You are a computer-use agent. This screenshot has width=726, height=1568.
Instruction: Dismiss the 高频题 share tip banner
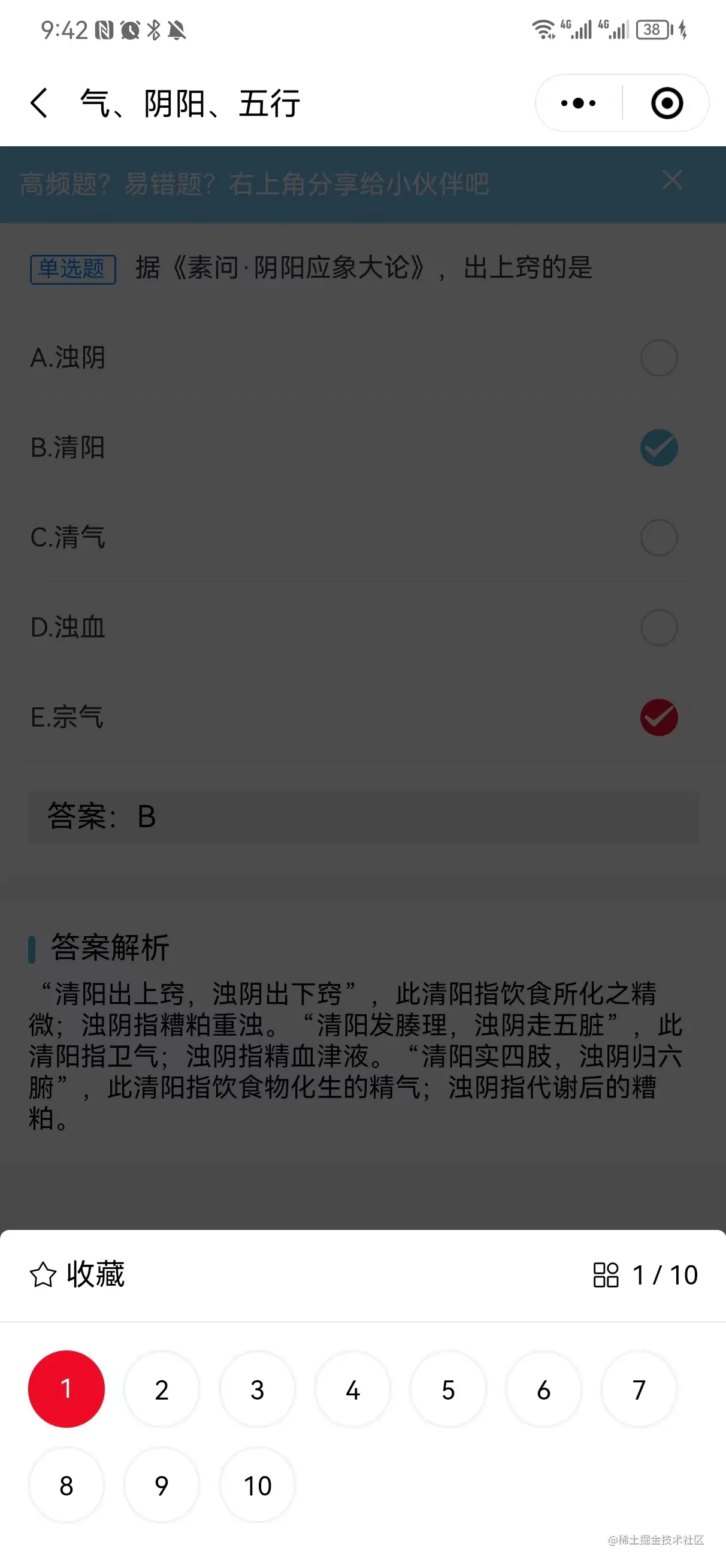[x=672, y=180]
